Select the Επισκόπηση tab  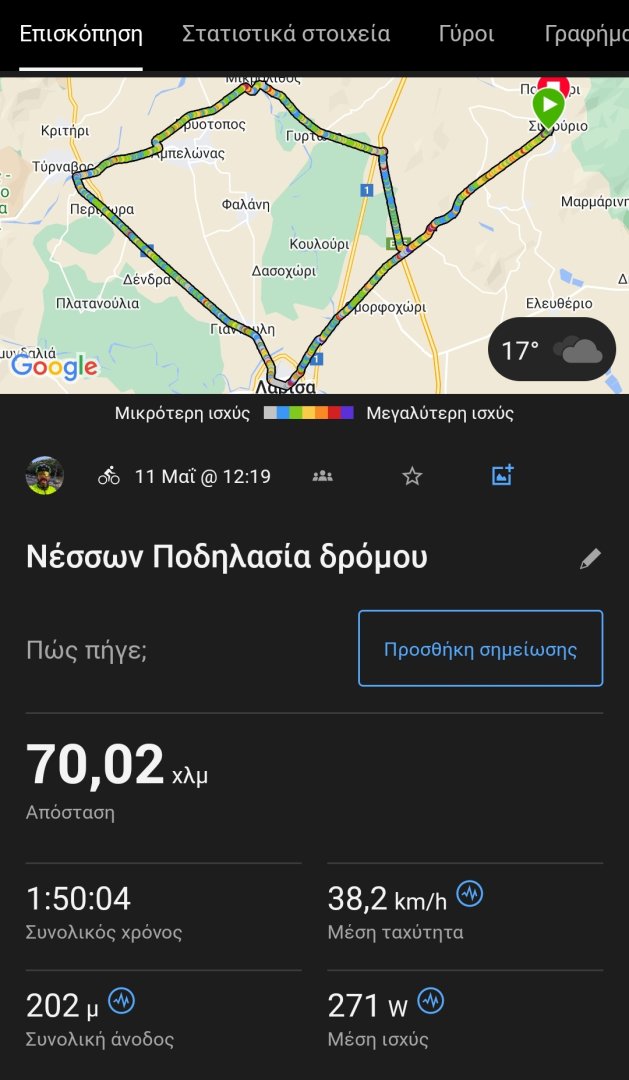coord(81,34)
